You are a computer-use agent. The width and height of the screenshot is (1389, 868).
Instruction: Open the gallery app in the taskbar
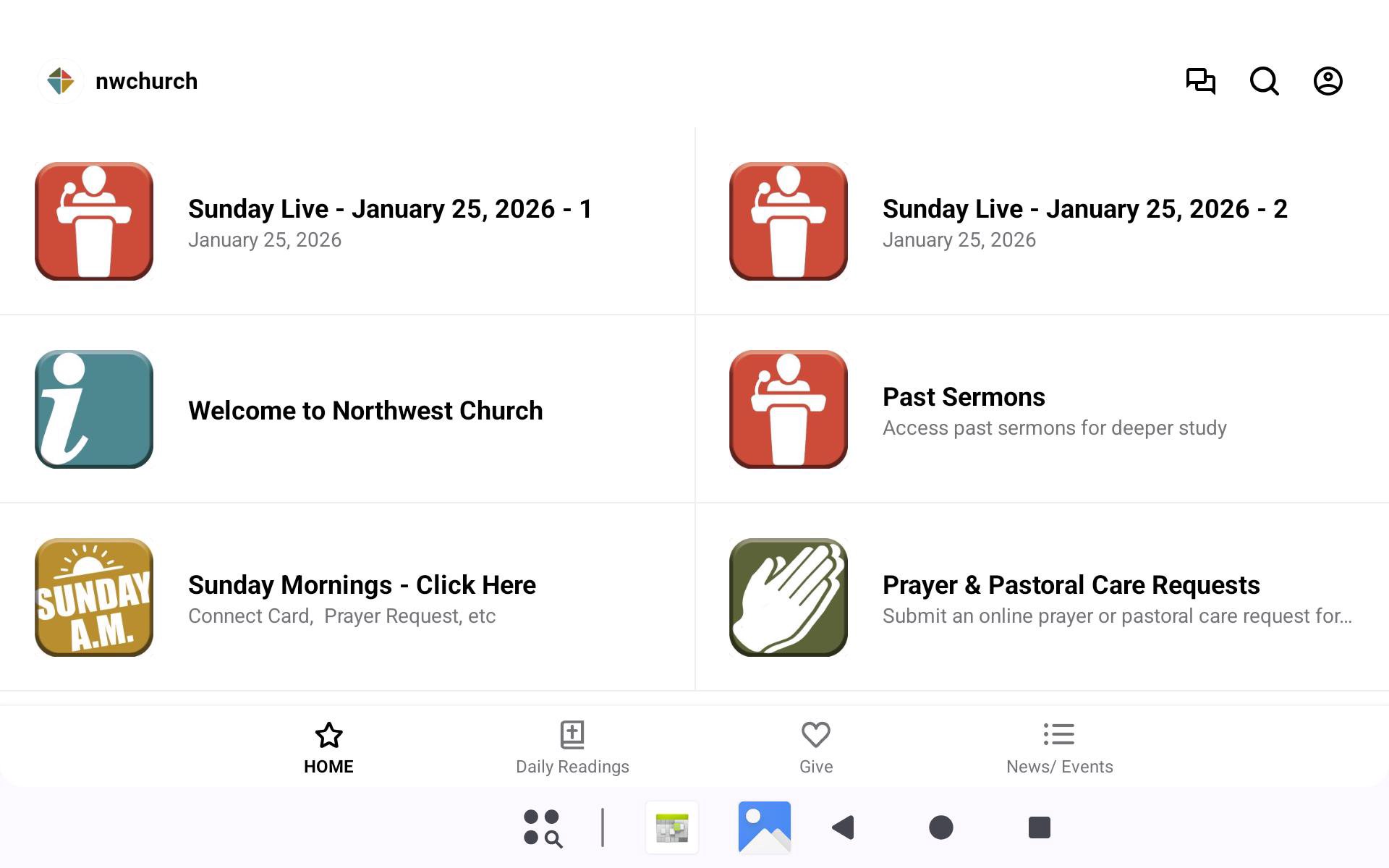pyautogui.click(x=764, y=827)
